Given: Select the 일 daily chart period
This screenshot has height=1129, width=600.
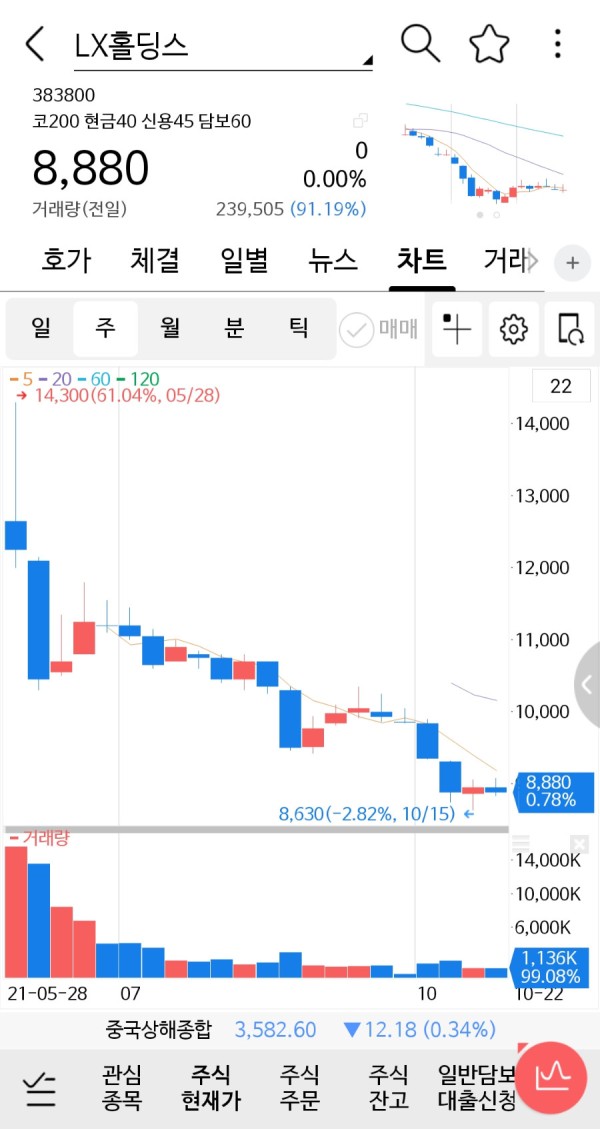Looking at the screenshot, I should coord(41,328).
